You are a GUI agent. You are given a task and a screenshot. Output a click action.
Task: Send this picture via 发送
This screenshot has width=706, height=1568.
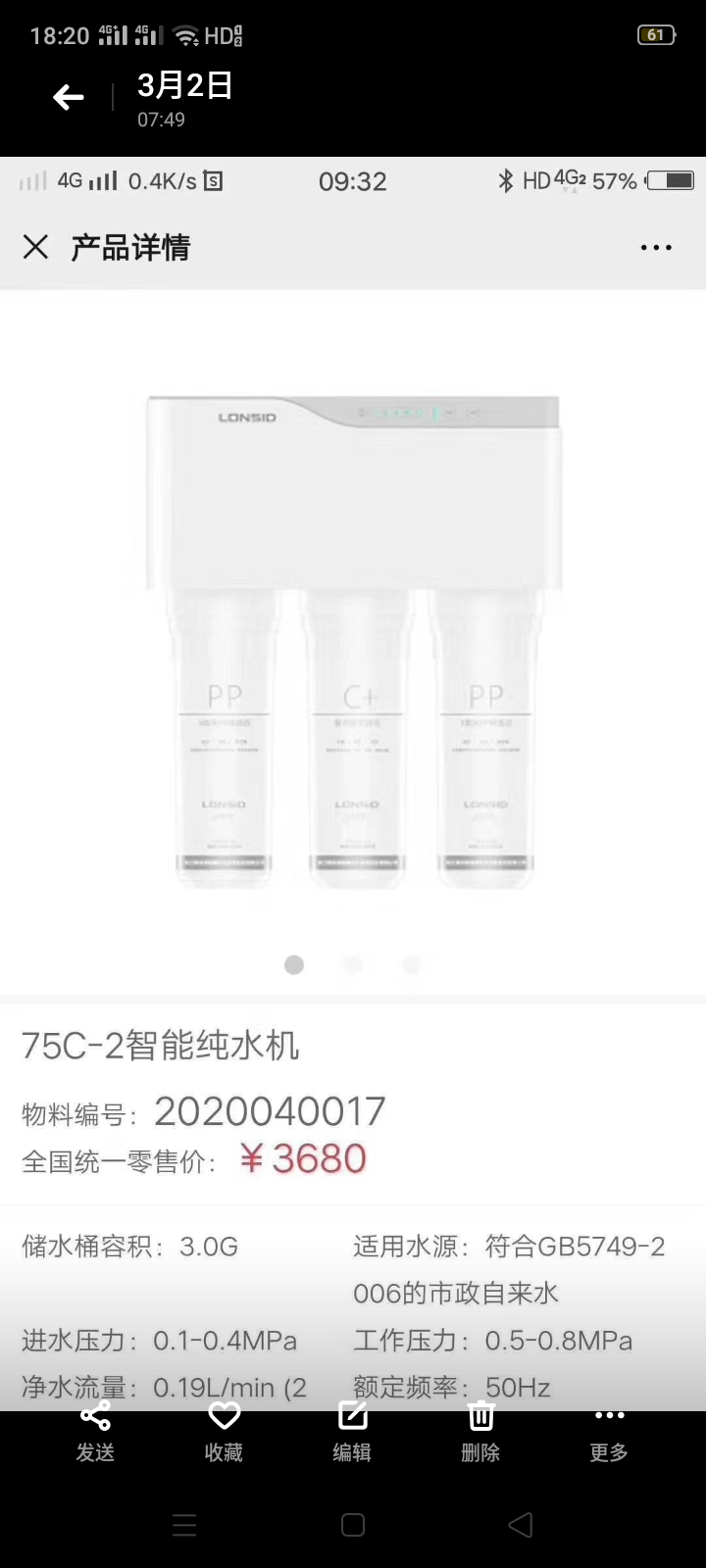95,1432
